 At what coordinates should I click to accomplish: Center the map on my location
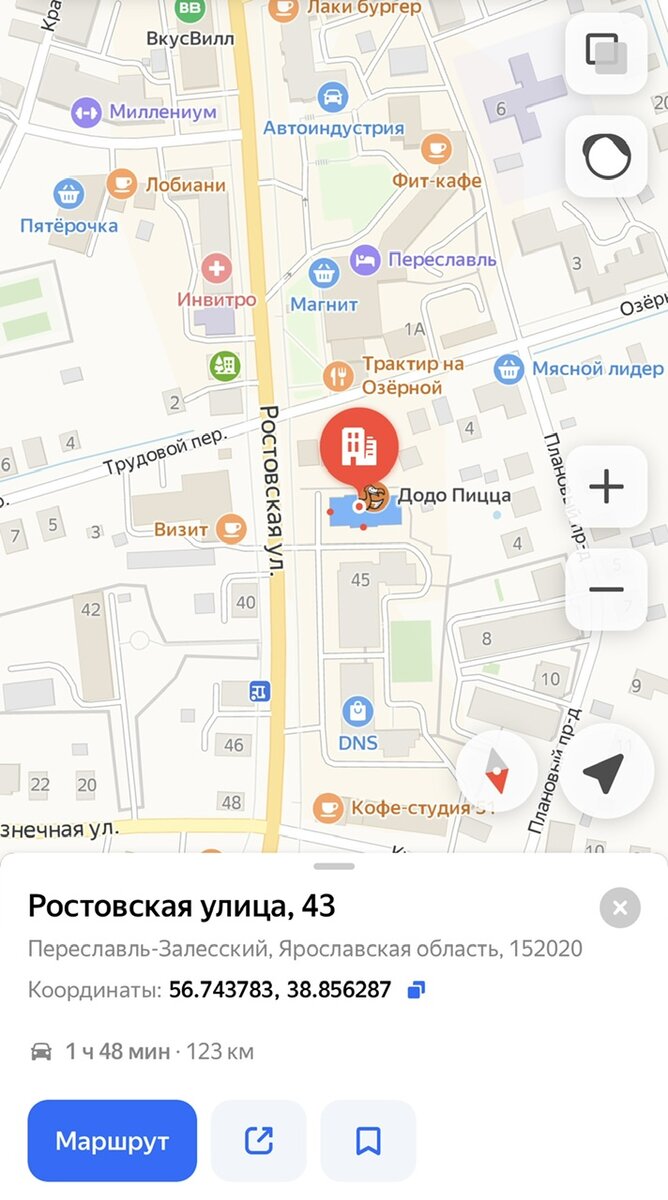606,772
